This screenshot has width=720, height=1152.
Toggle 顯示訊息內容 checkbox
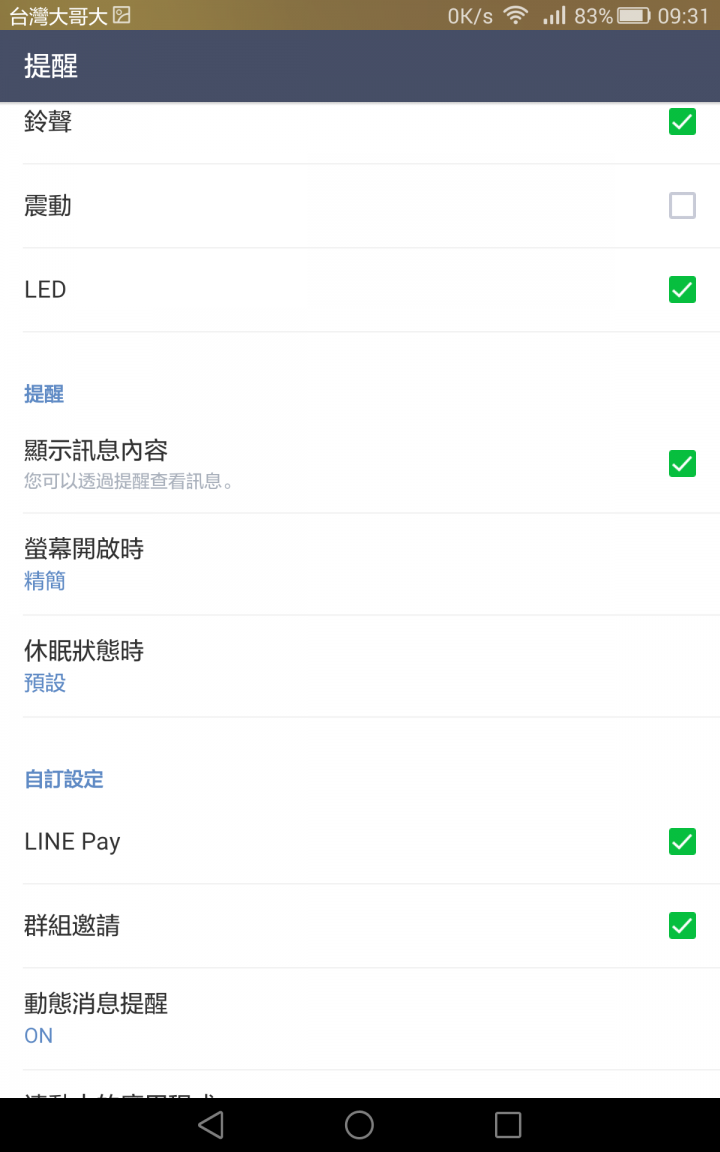682,464
